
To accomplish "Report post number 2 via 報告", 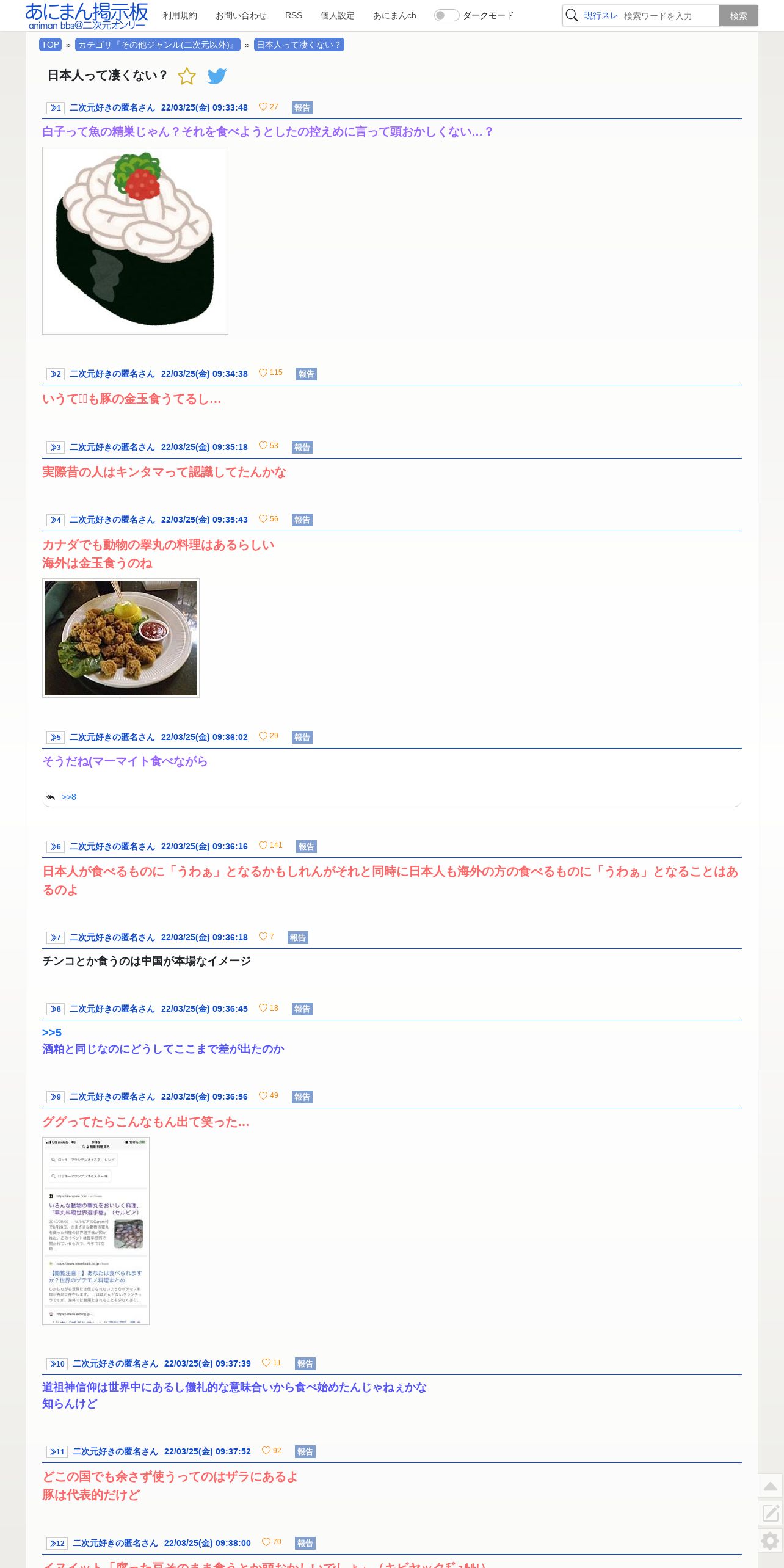I will click(x=306, y=374).
